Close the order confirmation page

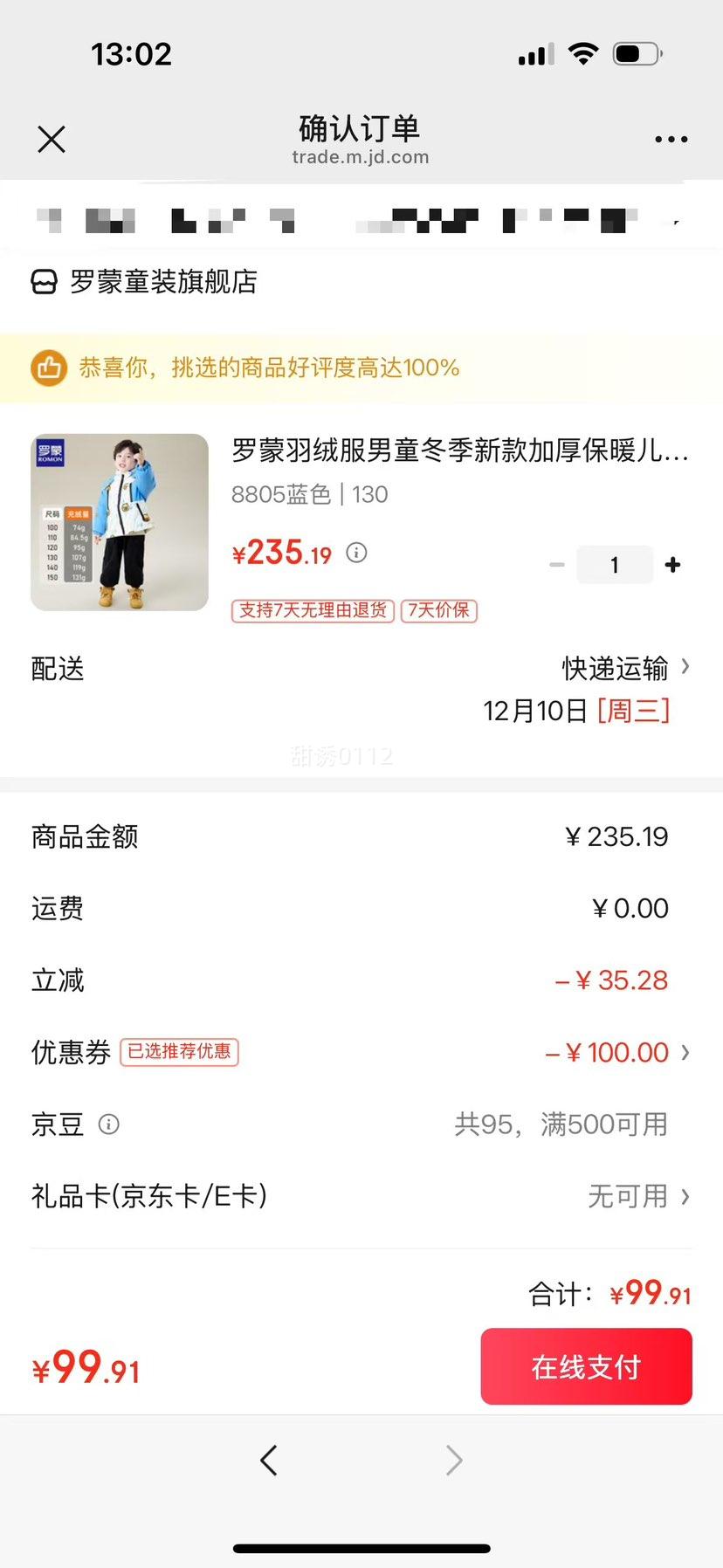coord(52,139)
